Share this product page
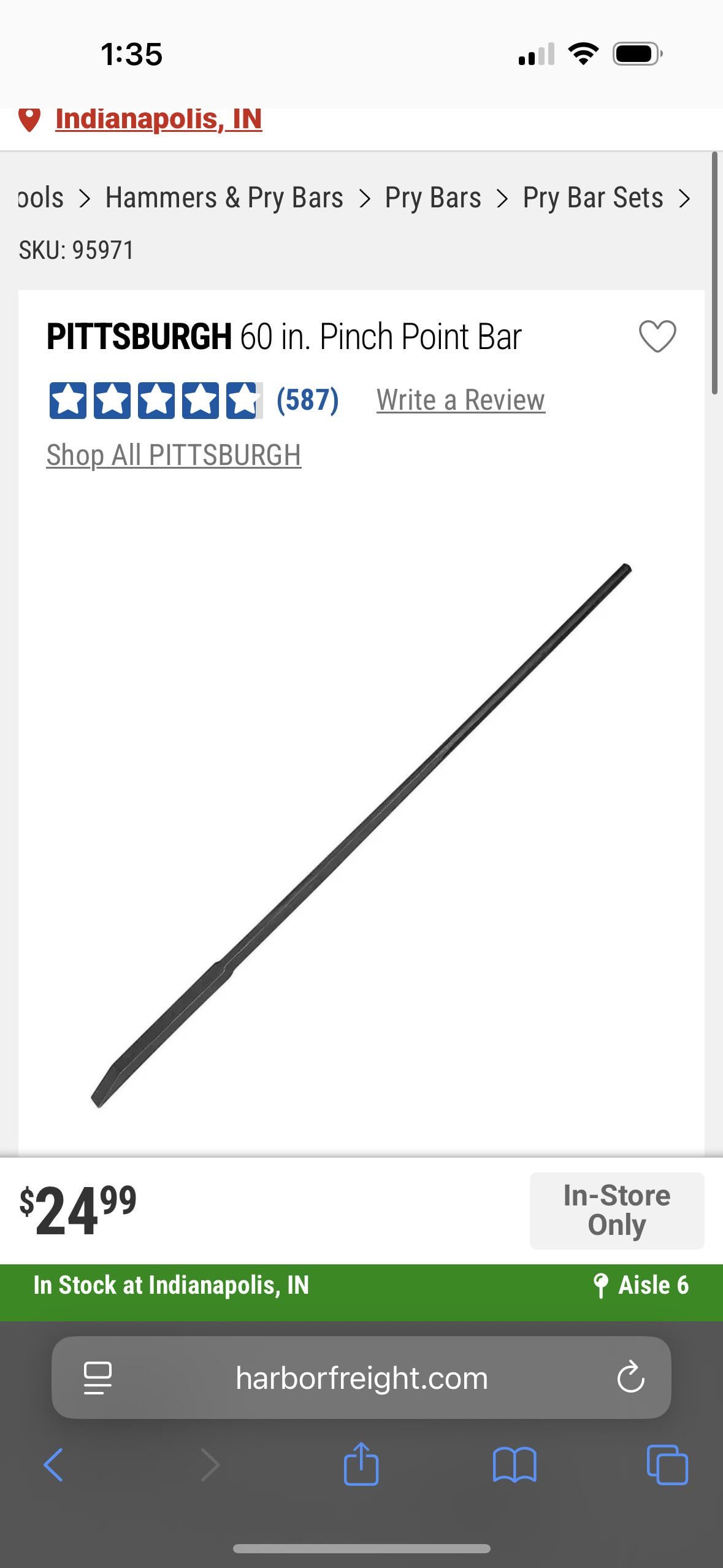 pyautogui.click(x=361, y=1464)
